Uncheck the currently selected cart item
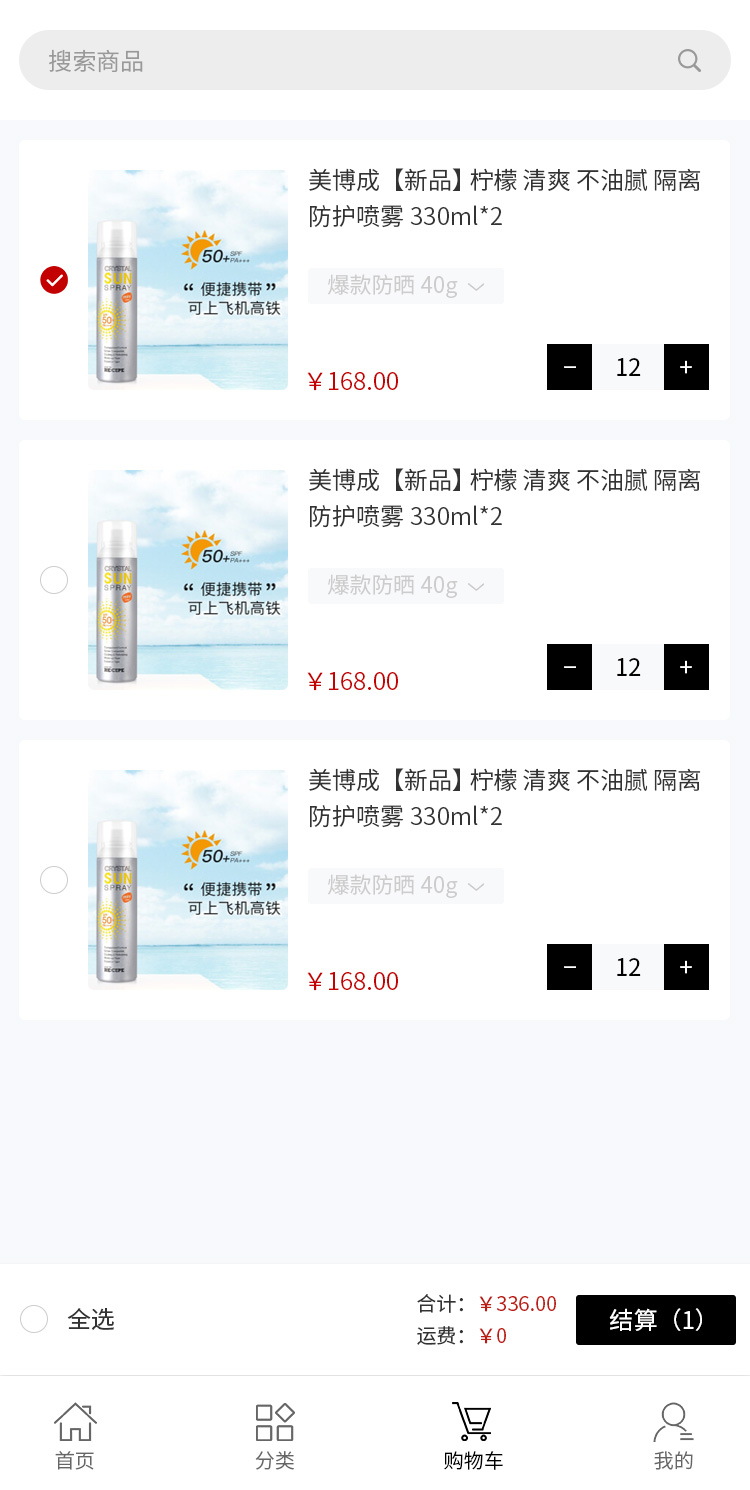750x1490 pixels. pyautogui.click(x=54, y=280)
